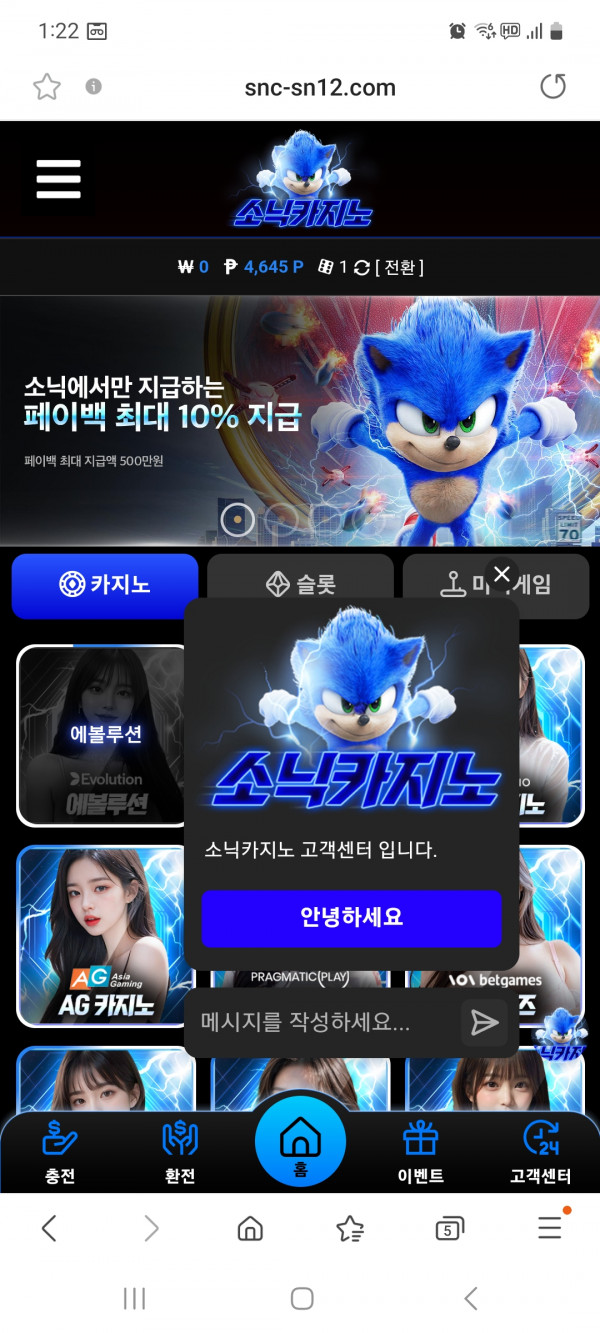Tap the 전환 conversion button
The width and height of the screenshot is (600, 1333).
click(x=399, y=267)
